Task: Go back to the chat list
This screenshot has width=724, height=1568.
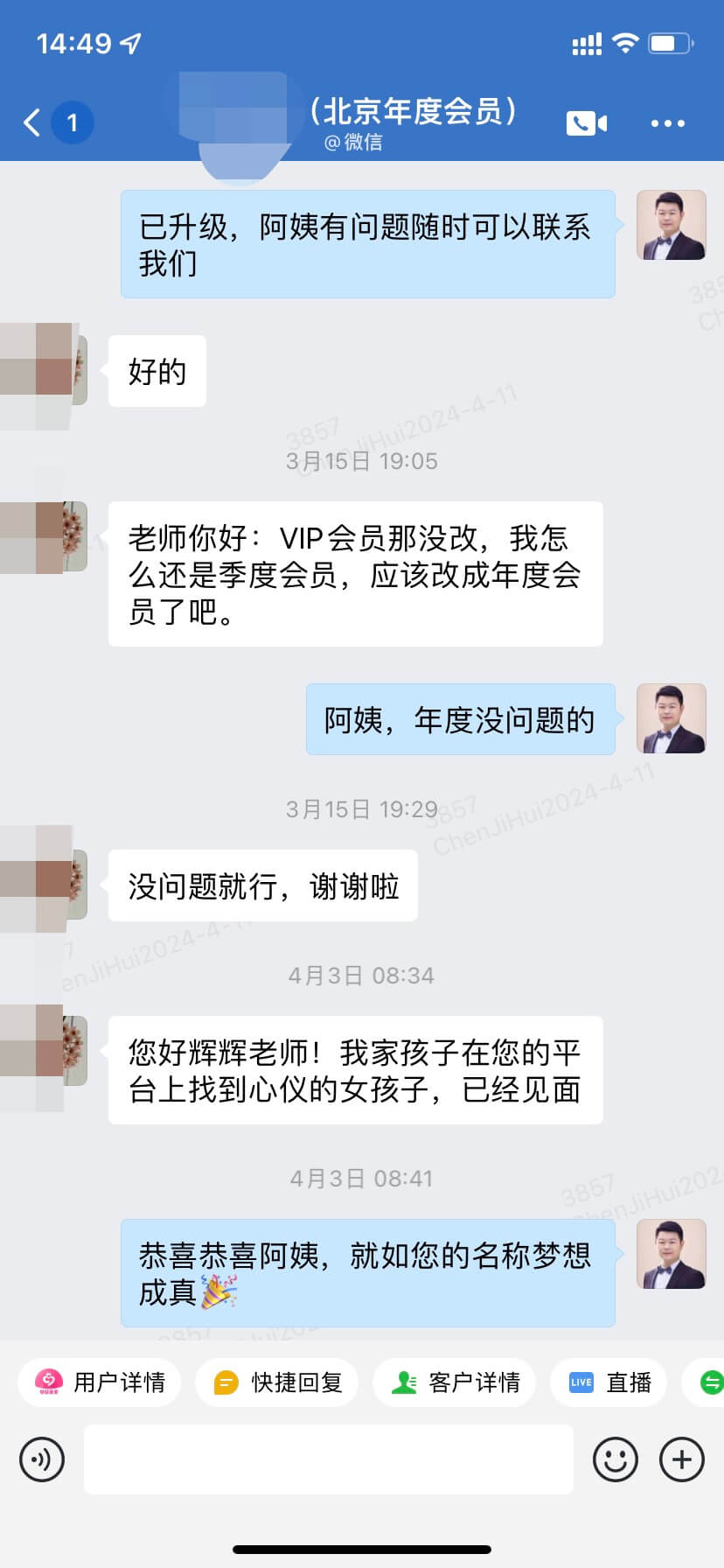Action: [33, 122]
